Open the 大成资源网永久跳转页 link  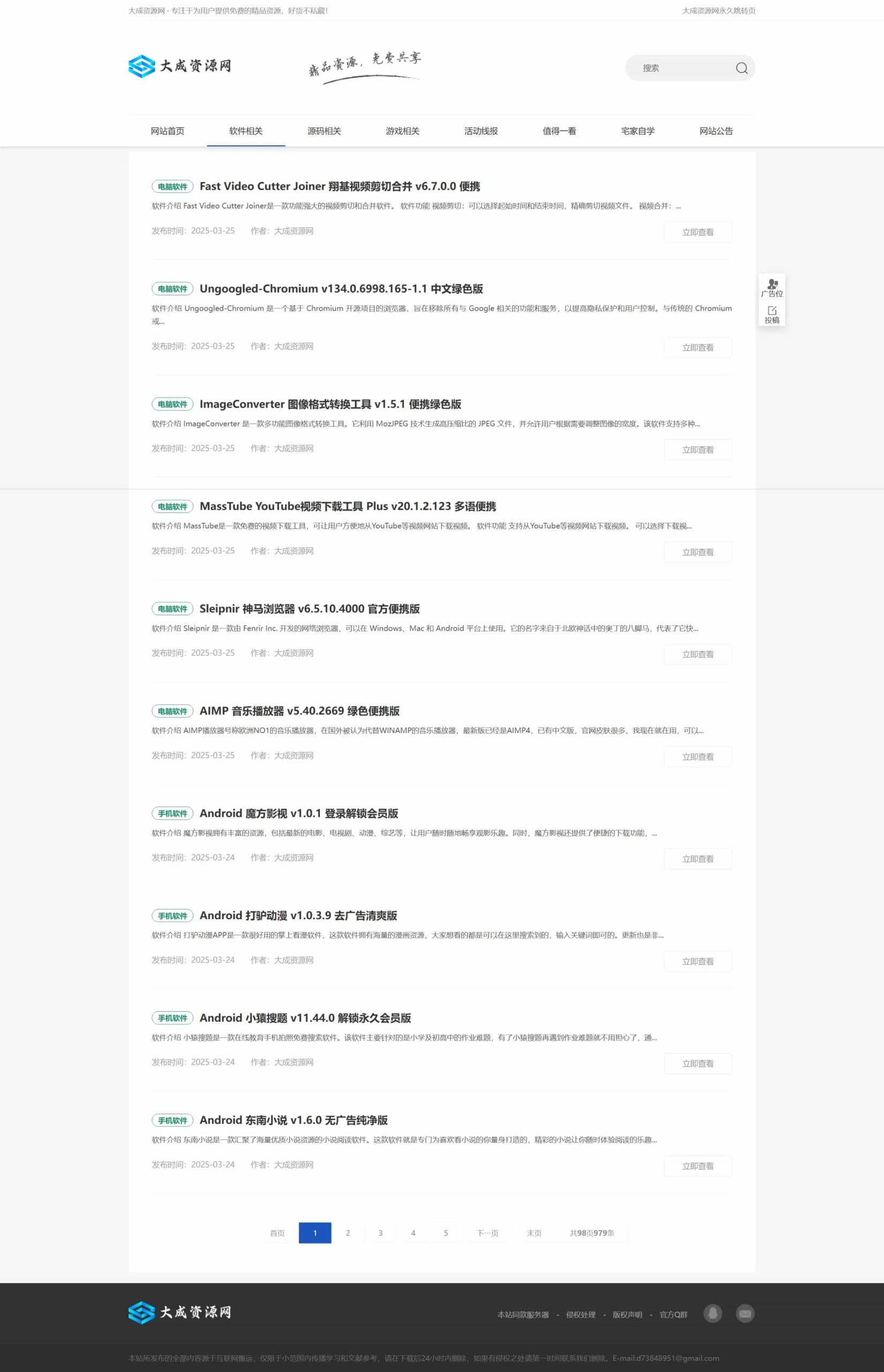tap(718, 10)
